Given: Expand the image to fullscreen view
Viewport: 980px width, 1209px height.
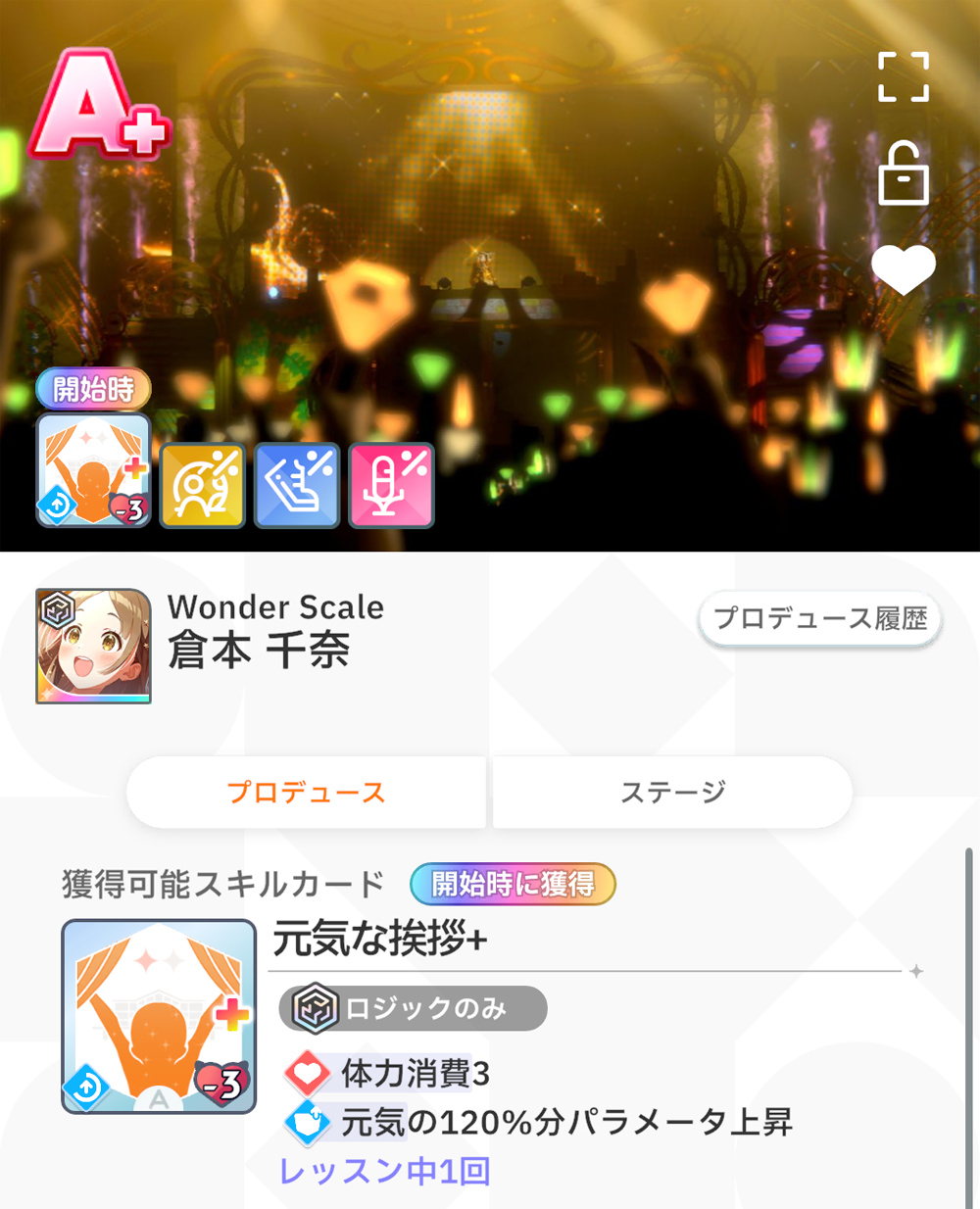Looking at the screenshot, I should (903, 77).
